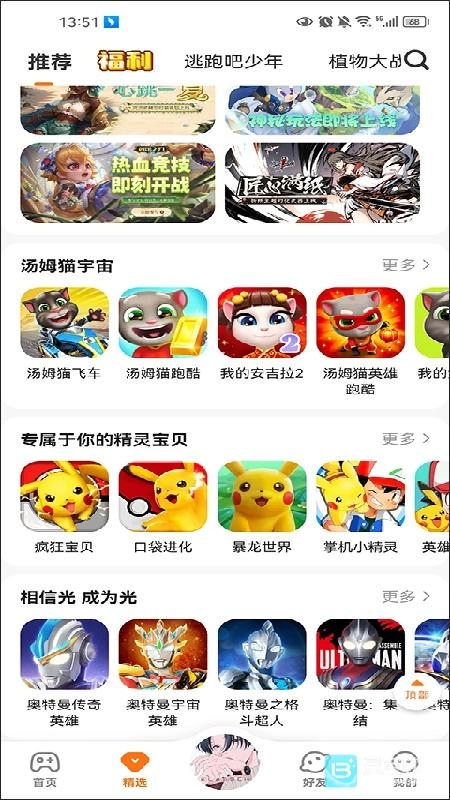Open the search magnifier icon
450x800 pixels.
coord(416,60)
